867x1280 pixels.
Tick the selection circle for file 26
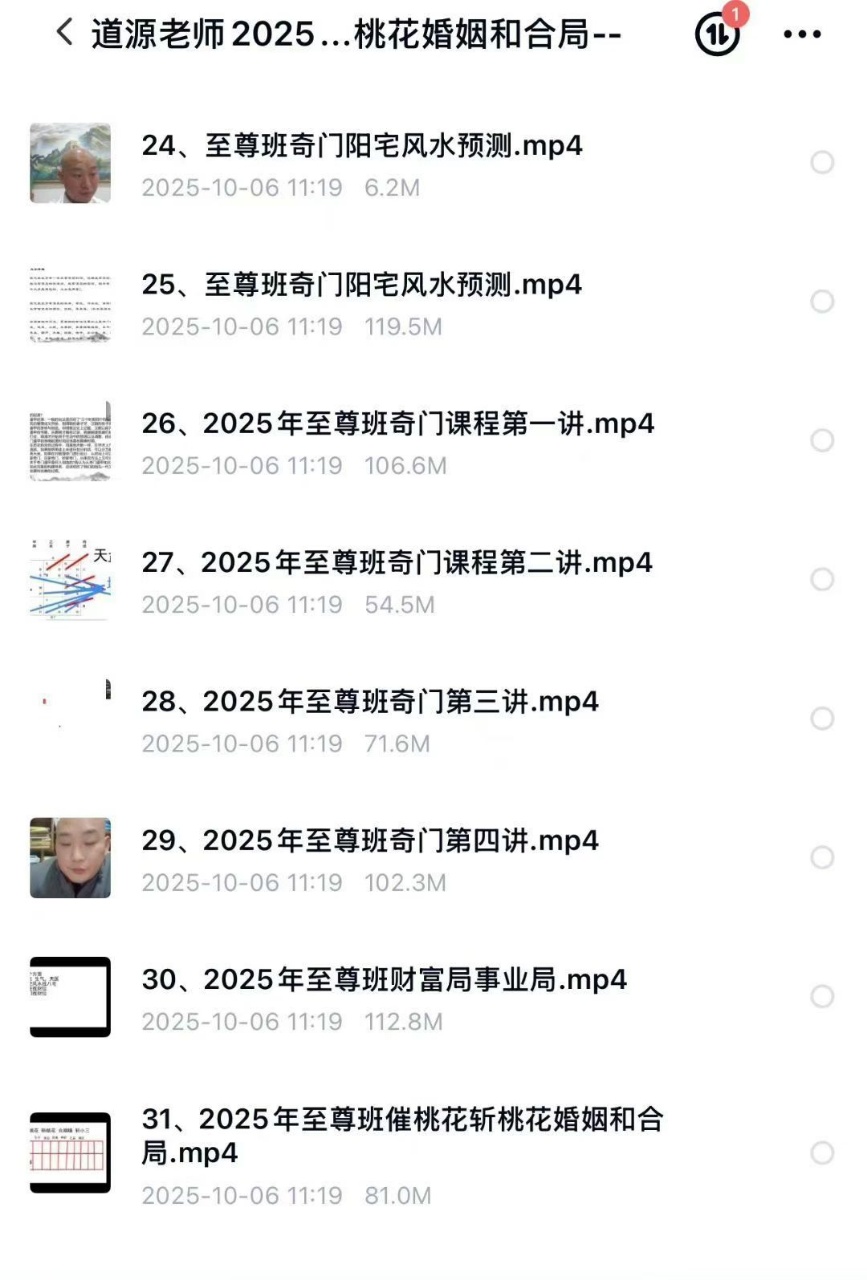coord(822,441)
